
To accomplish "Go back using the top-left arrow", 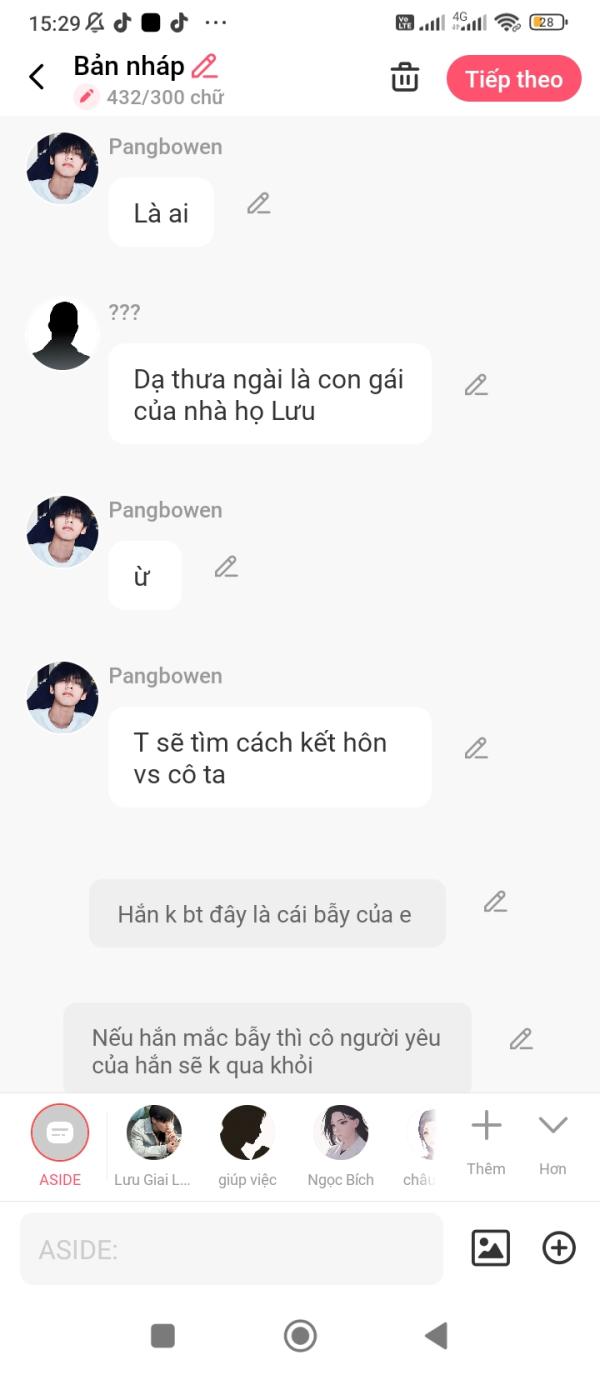I will pyautogui.click(x=37, y=77).
